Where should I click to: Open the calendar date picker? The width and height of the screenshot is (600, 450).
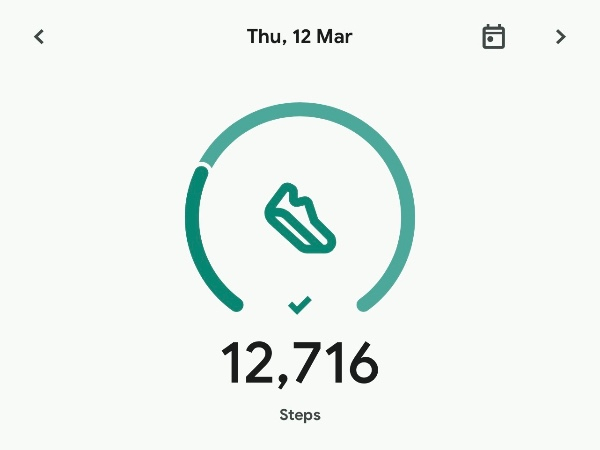tap(493, 37)
